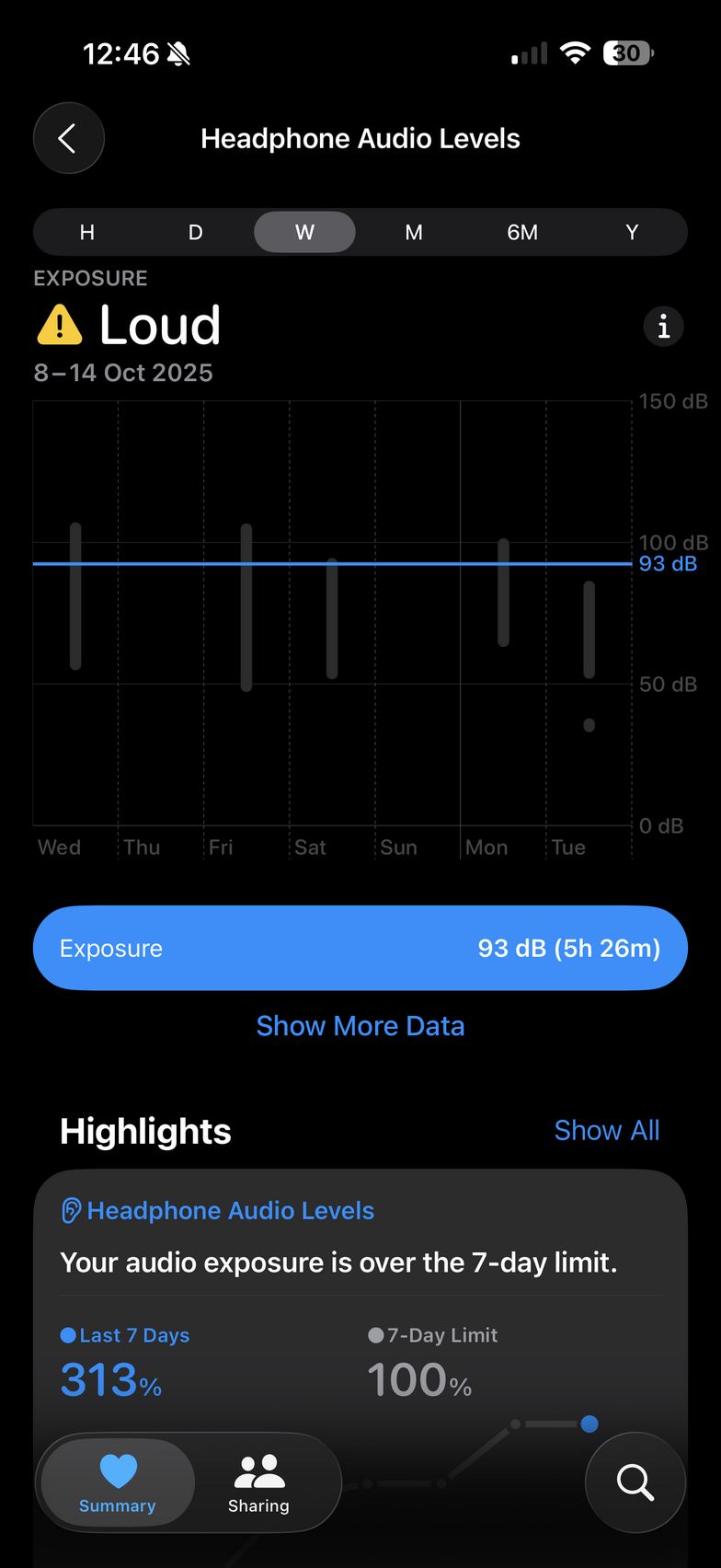Switch to the Sharing tab
This screenshot has height=1568, width=721.
(258, 1482)
